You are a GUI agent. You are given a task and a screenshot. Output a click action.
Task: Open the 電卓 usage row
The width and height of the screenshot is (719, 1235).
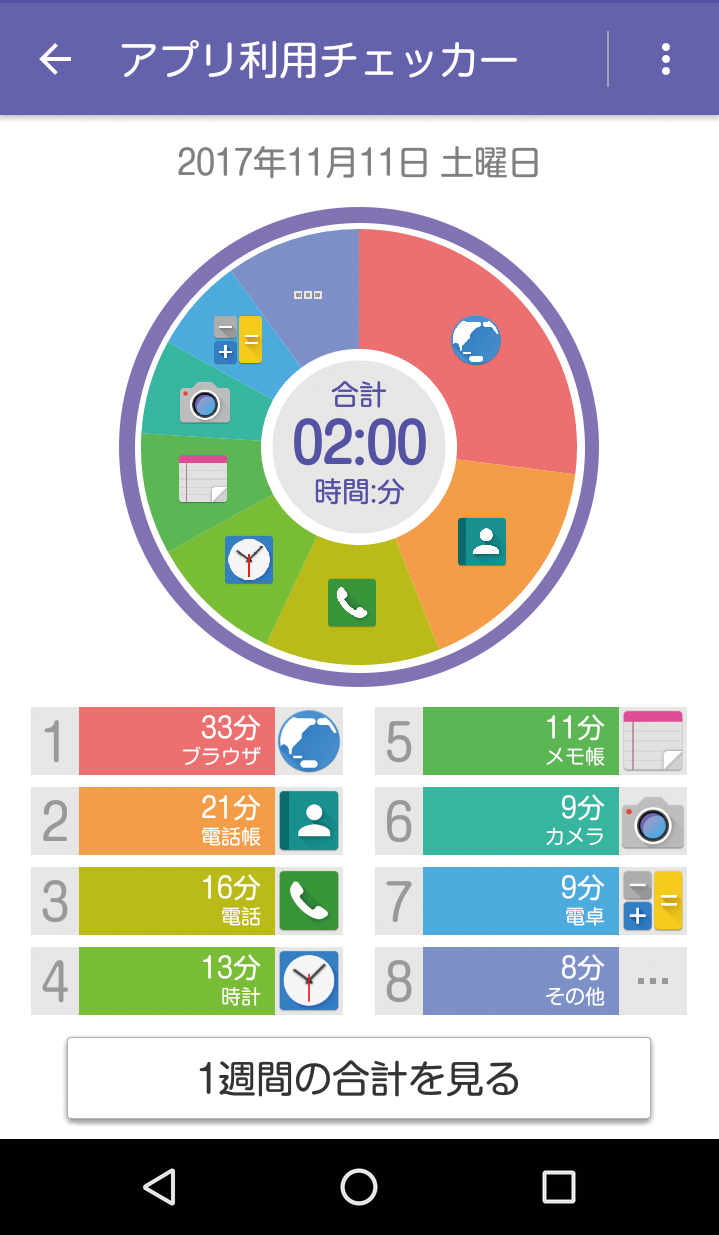(x=531, y=901)
